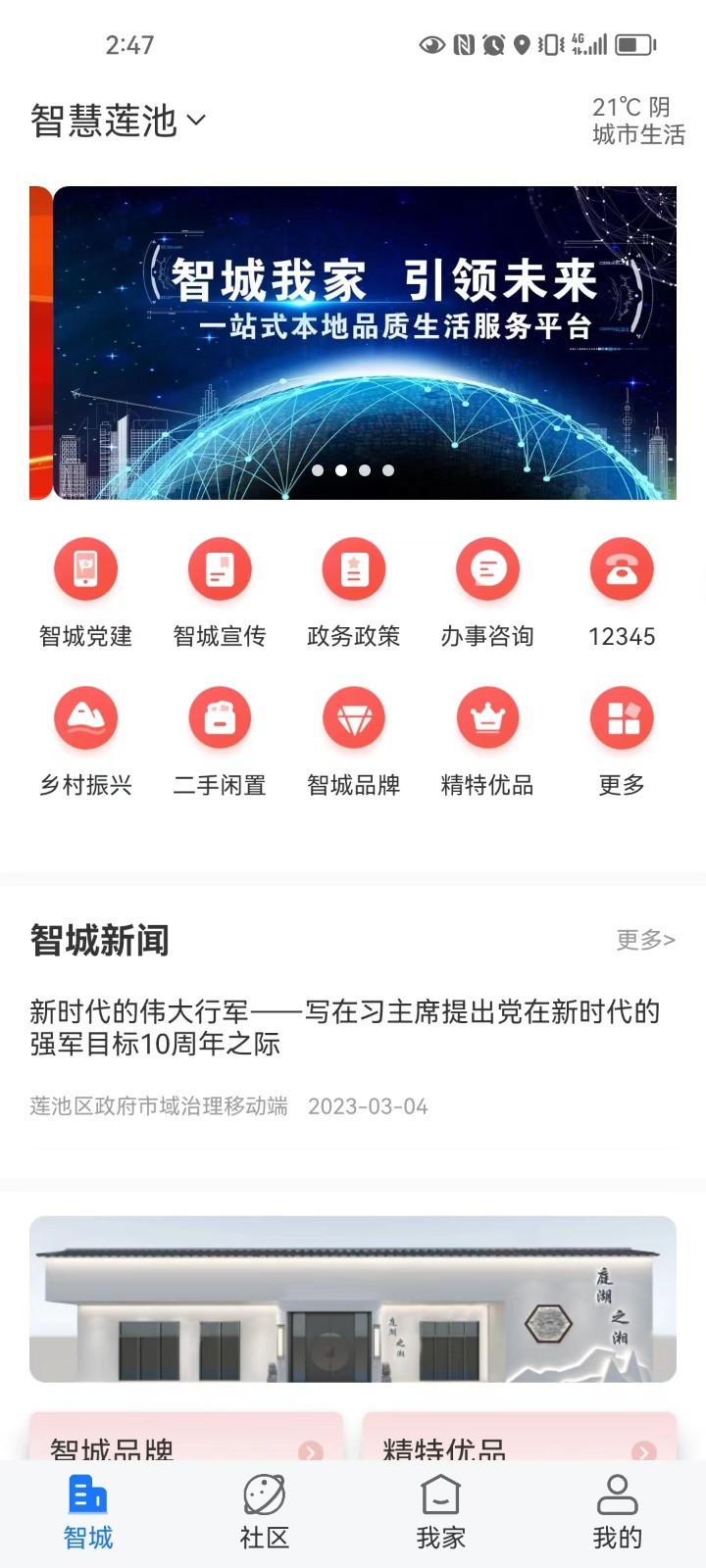Open 办事咨询 service
The image size is (706, 1568).
[487, 569]
